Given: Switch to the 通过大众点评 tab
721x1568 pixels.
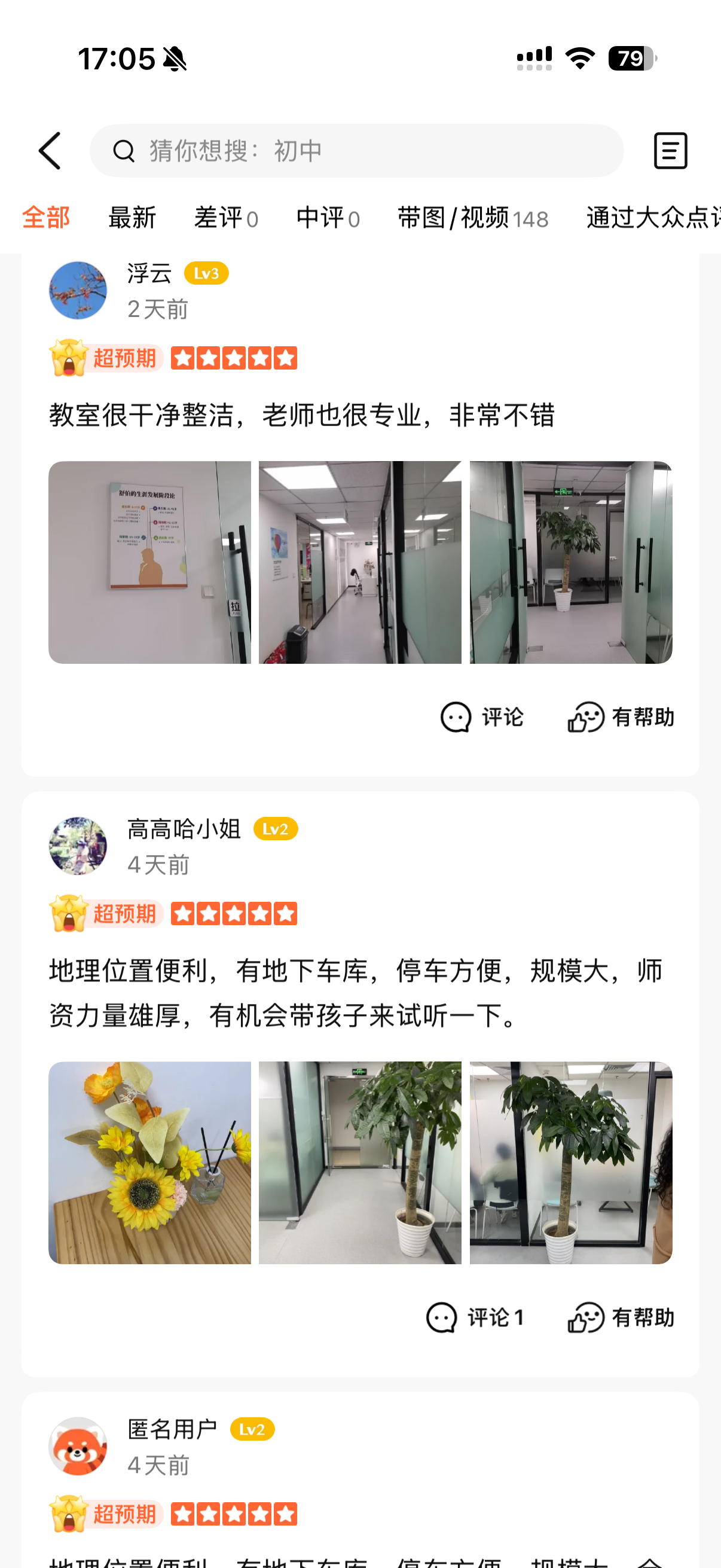Looking at the screenshot, I should 651,218.
